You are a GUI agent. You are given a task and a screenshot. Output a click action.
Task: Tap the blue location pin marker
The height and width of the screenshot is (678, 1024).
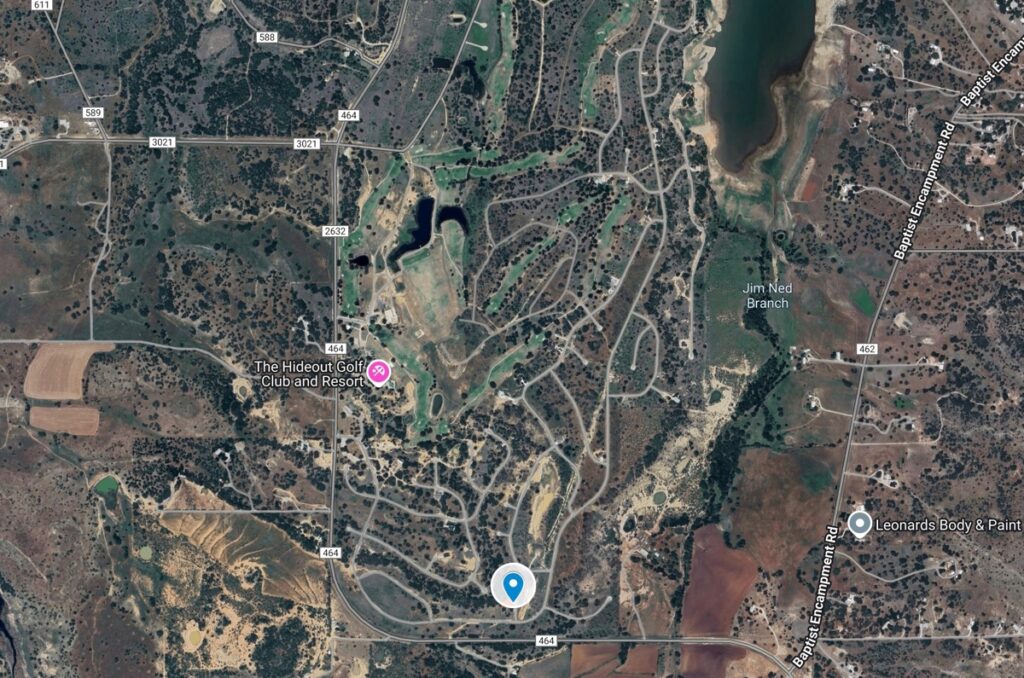click(x=513, y=586)
